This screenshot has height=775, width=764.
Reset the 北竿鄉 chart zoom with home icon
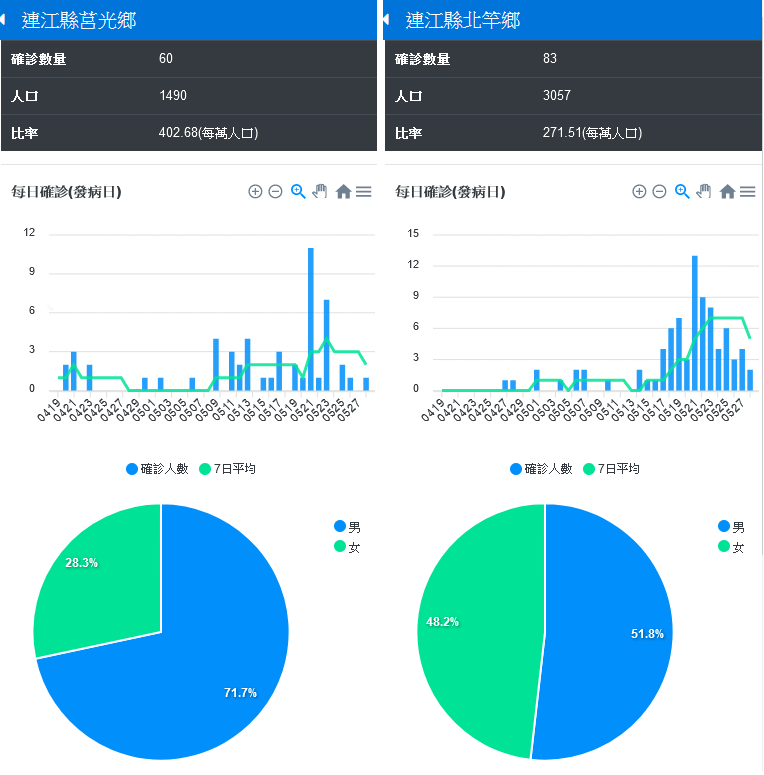(727, 192)
